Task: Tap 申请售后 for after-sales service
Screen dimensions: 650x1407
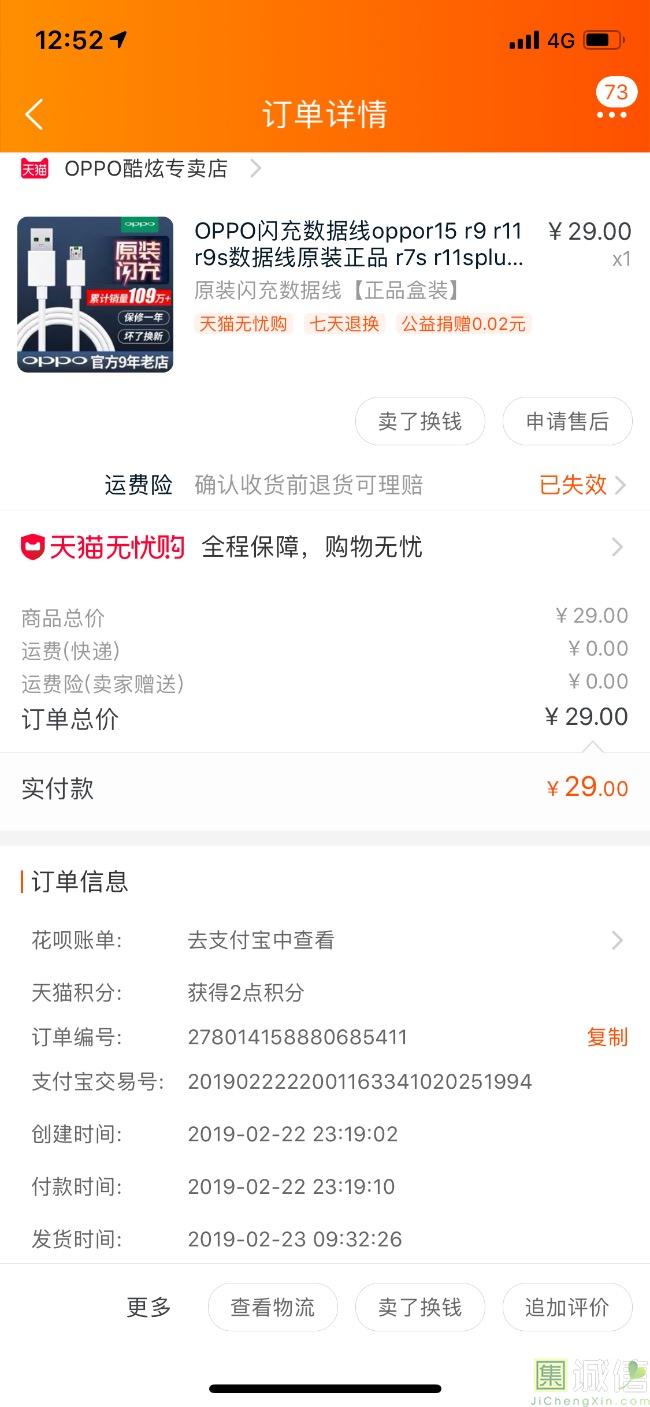Action: click(x=567, y=422)
